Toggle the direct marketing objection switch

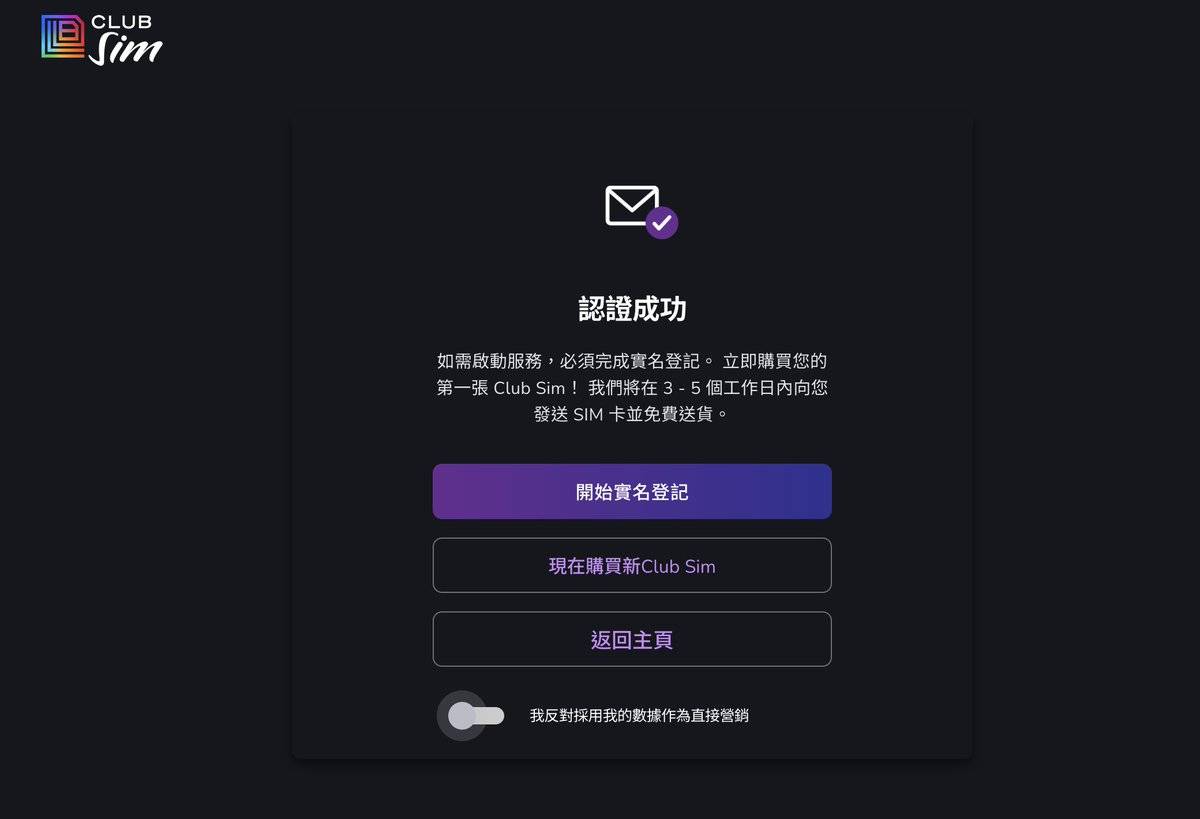click(x=475, y=716)
